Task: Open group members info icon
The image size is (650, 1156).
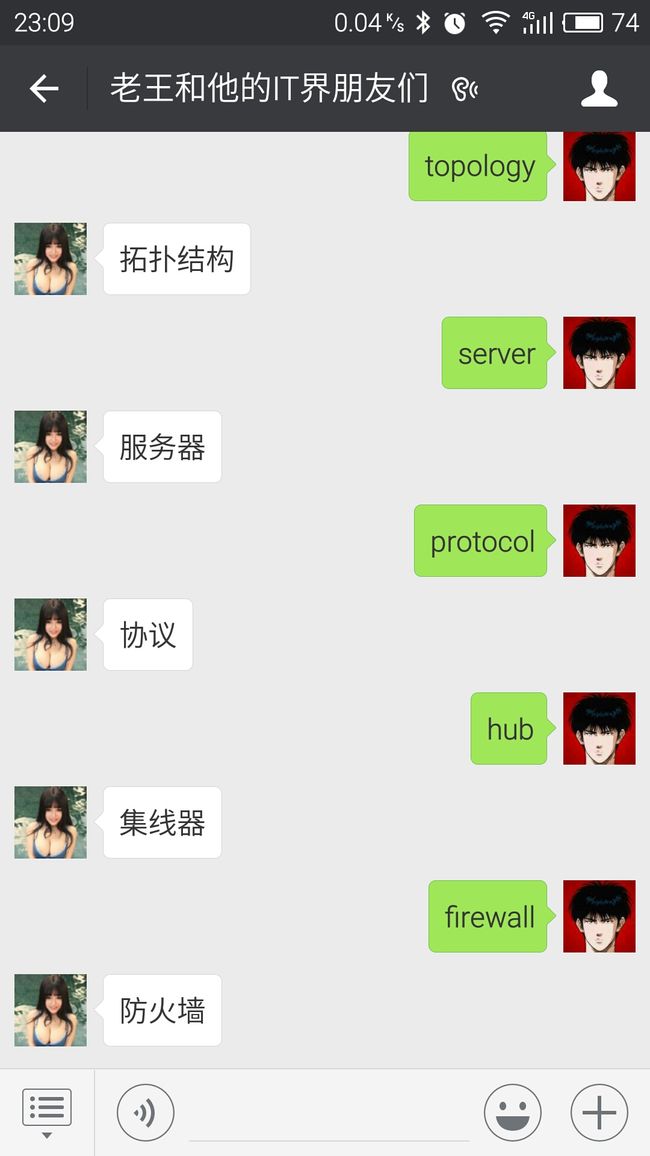Action: 599,89
